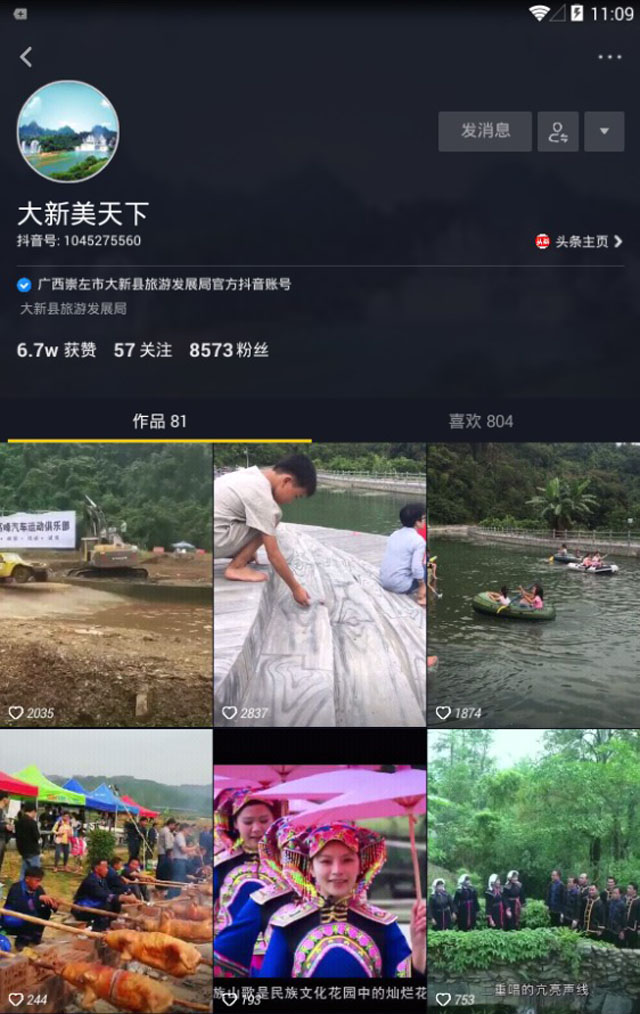Switch to the 喜欢 804 tab
The height and width of the screenshot is (1014, 640).
(x=480, y=421)
